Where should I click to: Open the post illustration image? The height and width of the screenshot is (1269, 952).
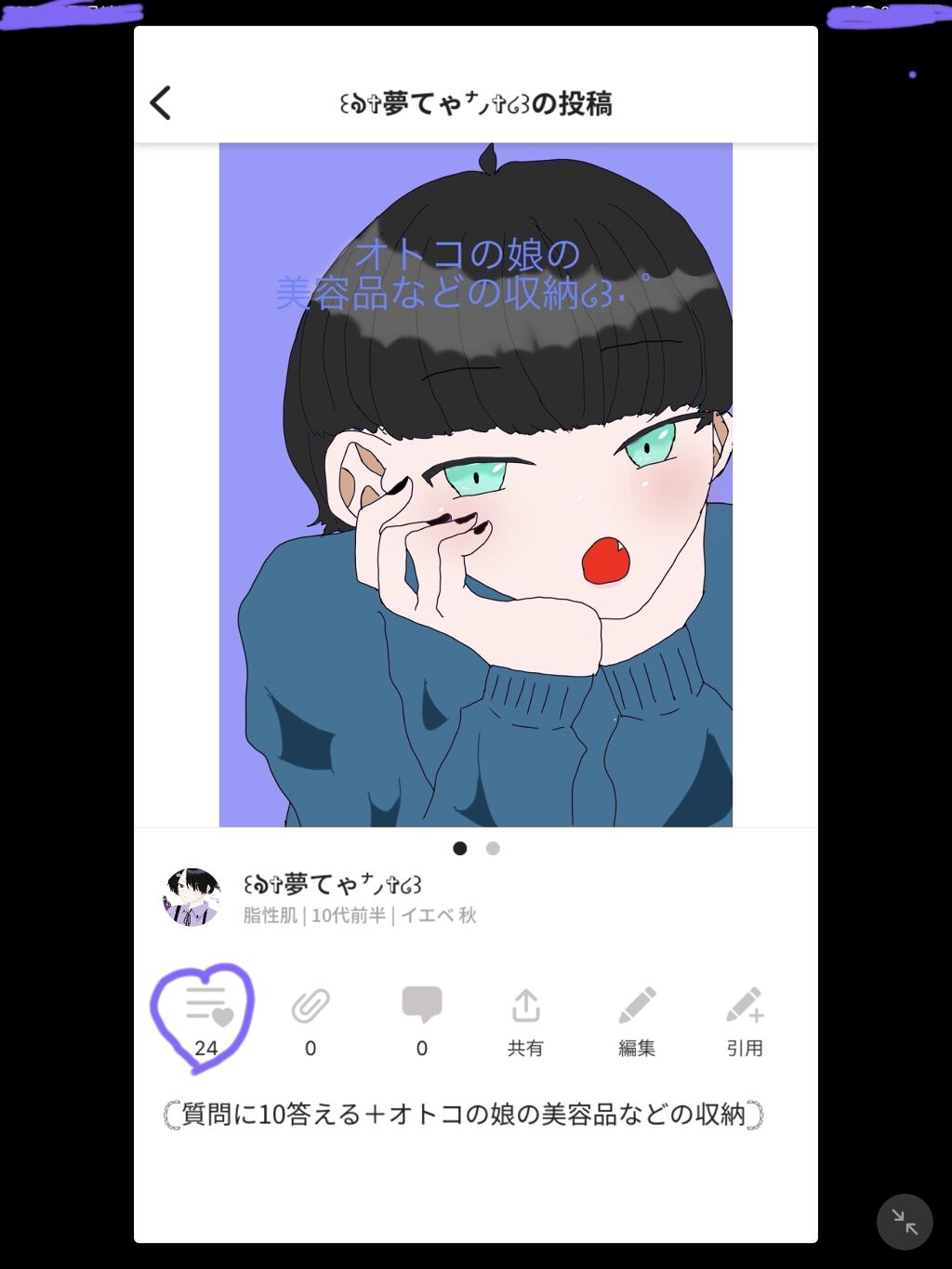(x=476, y=484)
